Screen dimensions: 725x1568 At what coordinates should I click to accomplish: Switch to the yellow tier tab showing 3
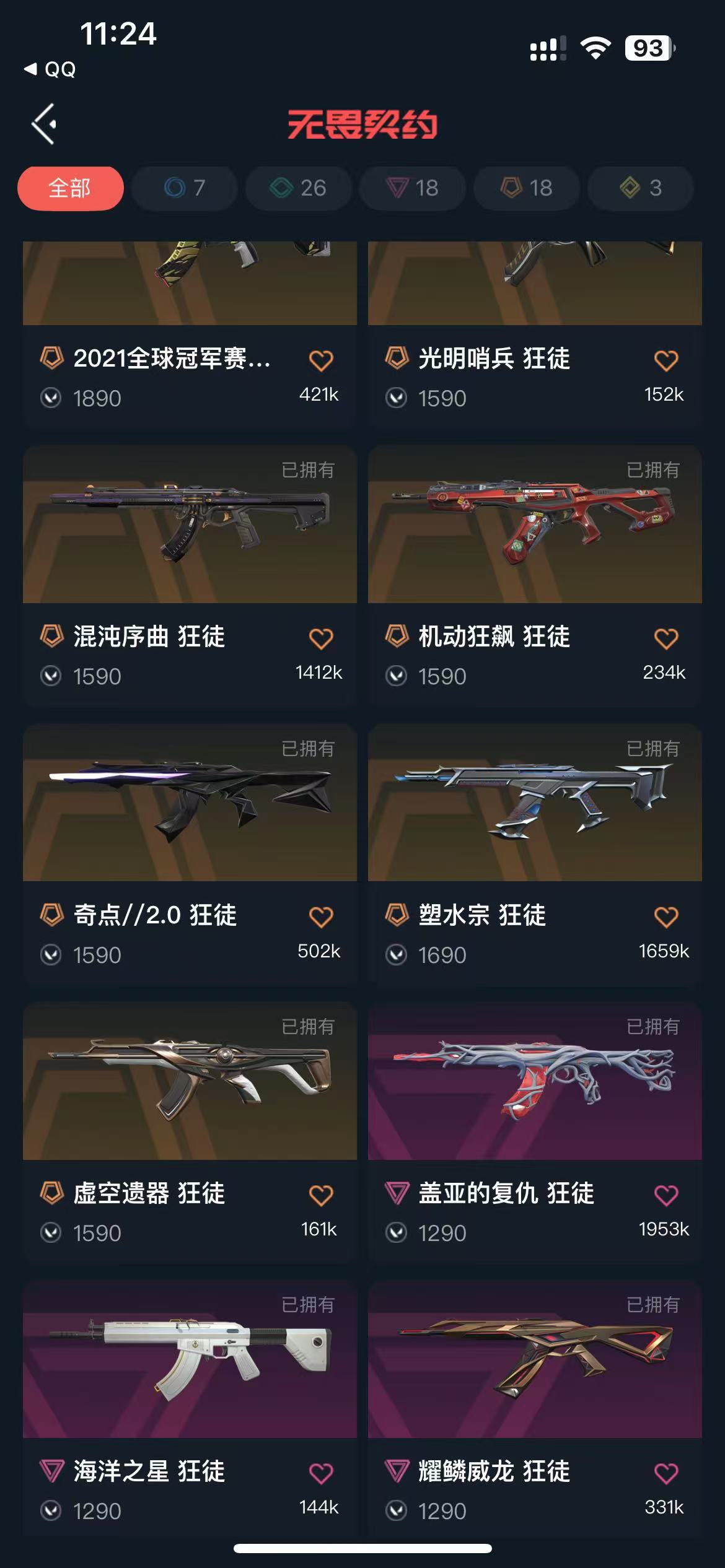(641, 188)
